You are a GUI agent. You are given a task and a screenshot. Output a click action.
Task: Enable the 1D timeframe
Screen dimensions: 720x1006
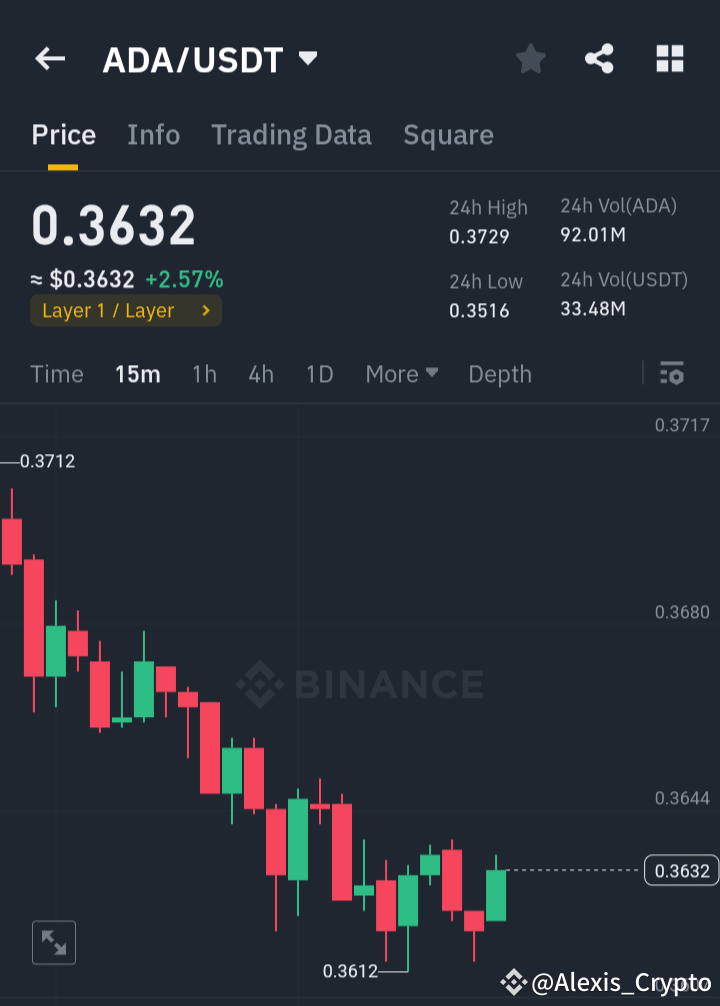[x=319, y=374]
